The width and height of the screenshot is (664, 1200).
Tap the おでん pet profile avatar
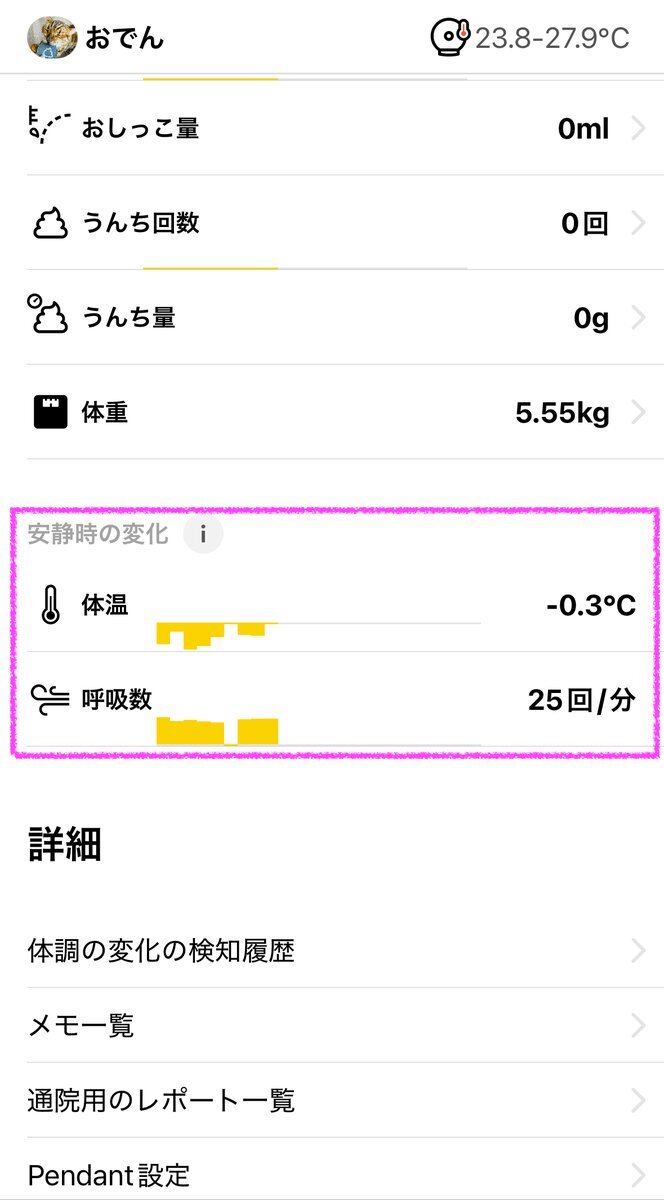pyautogui.click(x=51, y=38)
